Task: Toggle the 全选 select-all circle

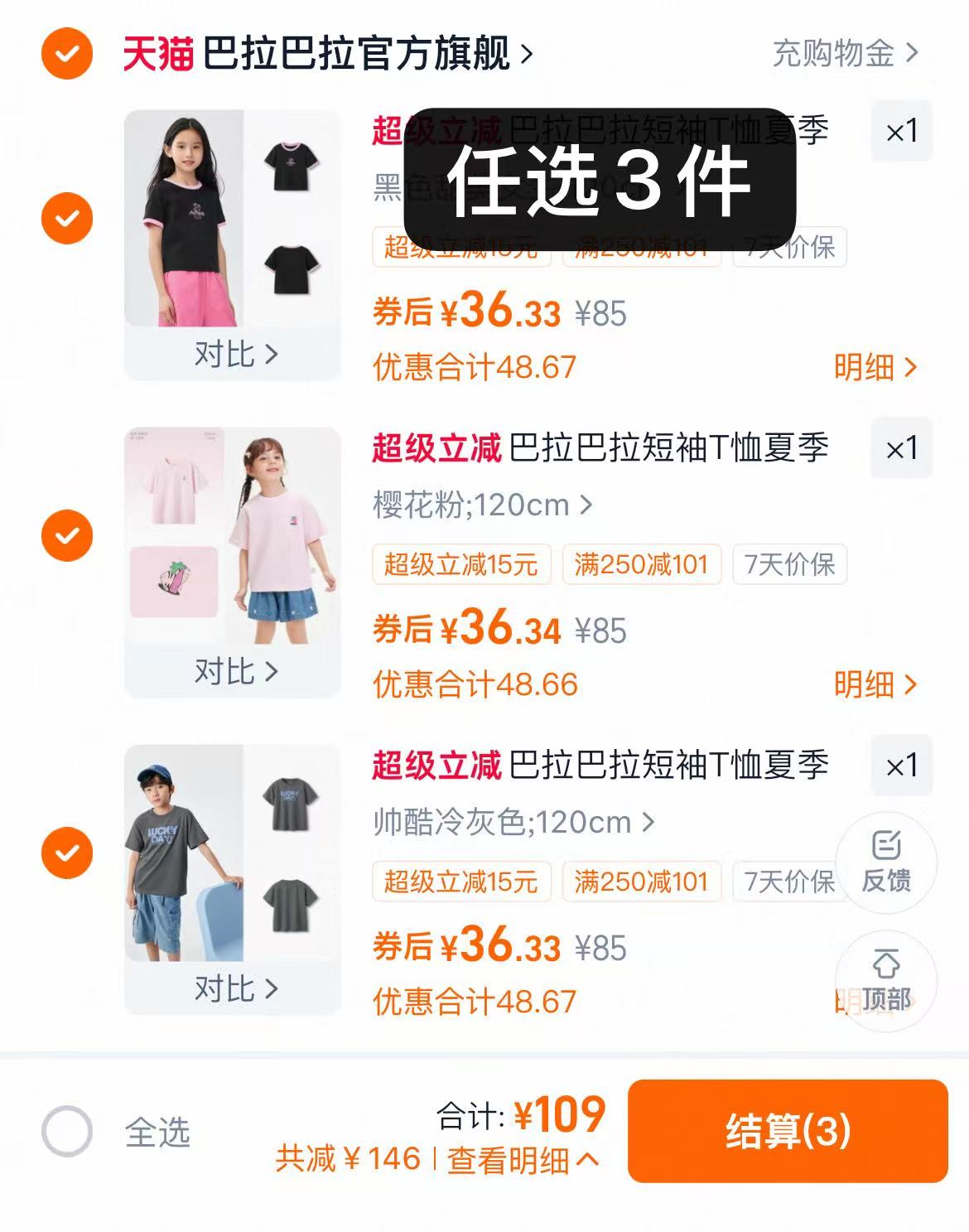Action: tap(67, 1131)
